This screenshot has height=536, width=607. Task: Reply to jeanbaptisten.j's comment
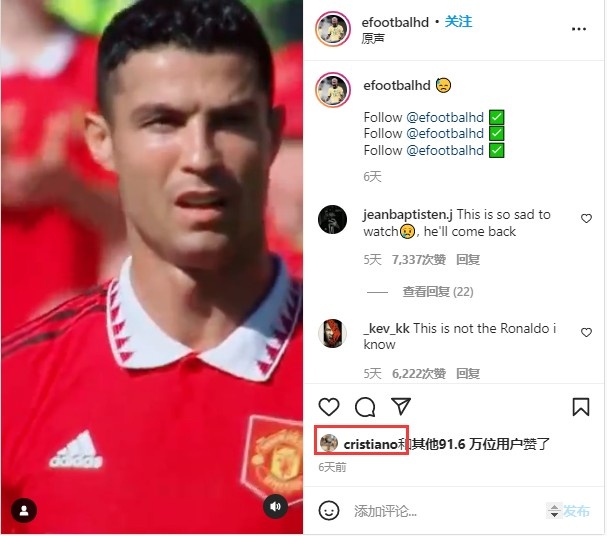point(468,260)
